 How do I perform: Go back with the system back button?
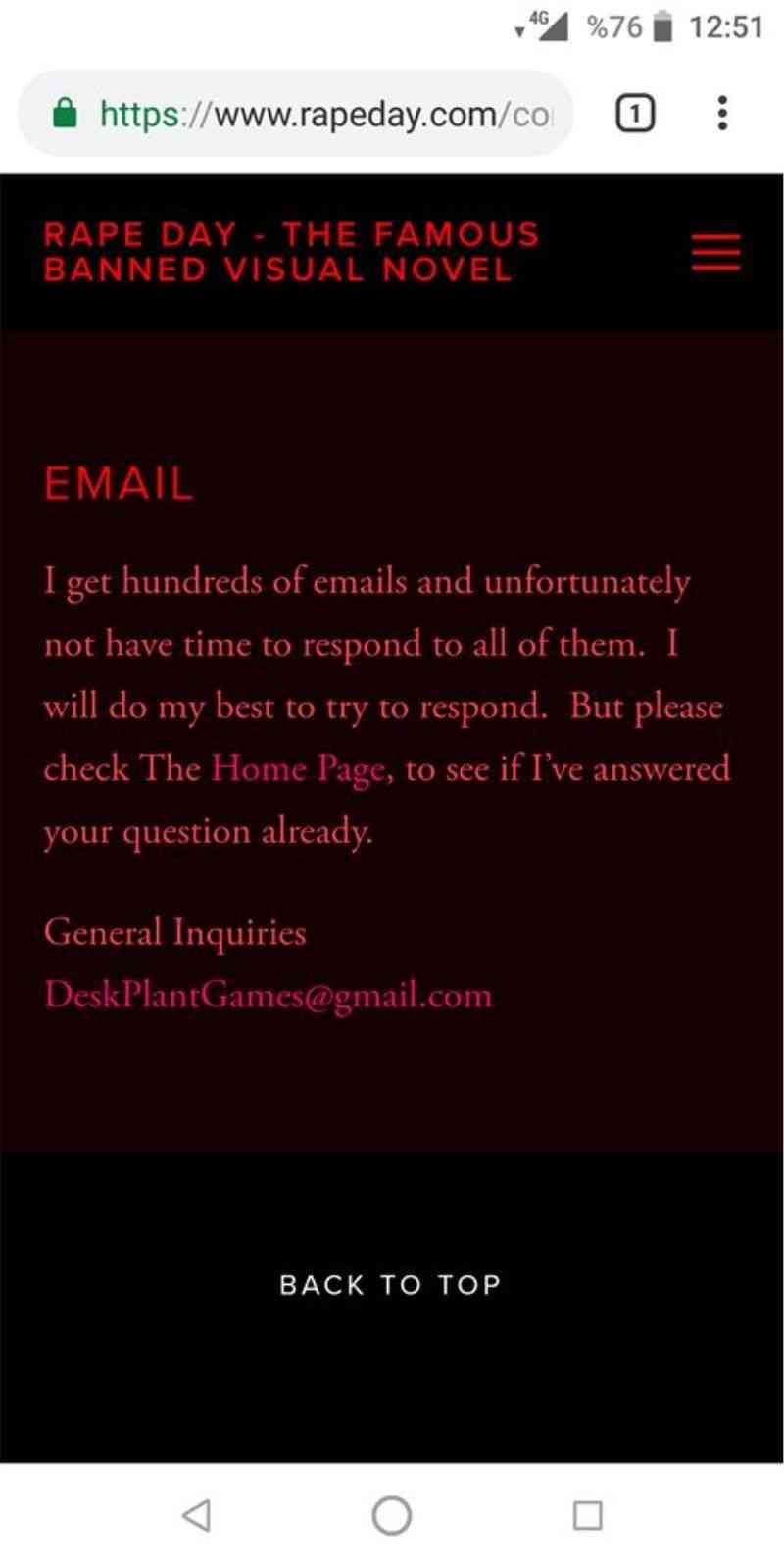(196, 1515)
